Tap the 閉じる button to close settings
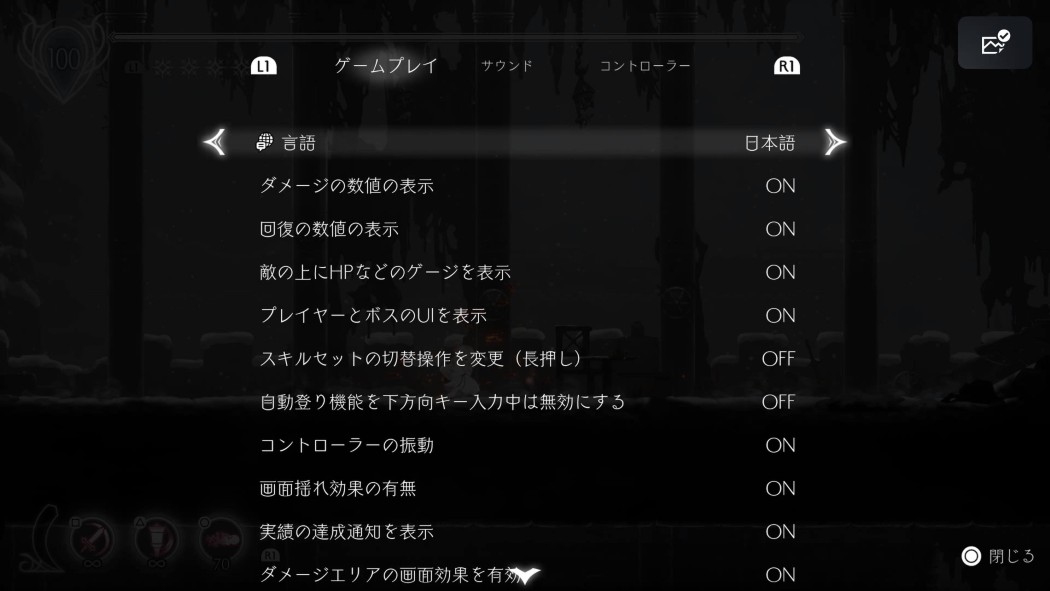The height and width of the screenshot is (591, 1050). pyautogui.click(x=998, y=556)
